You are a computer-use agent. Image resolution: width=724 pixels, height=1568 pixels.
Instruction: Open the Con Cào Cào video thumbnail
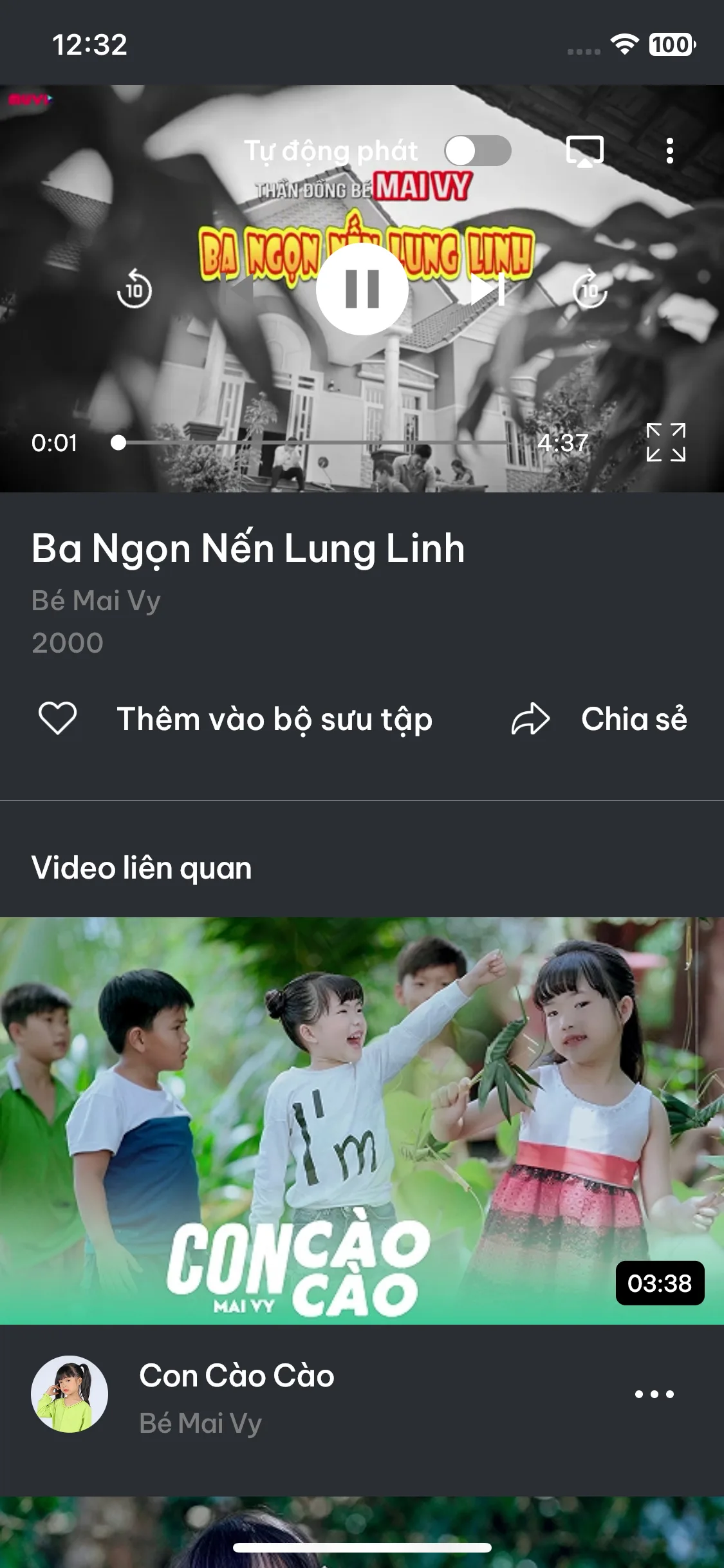coord(362,1120)
